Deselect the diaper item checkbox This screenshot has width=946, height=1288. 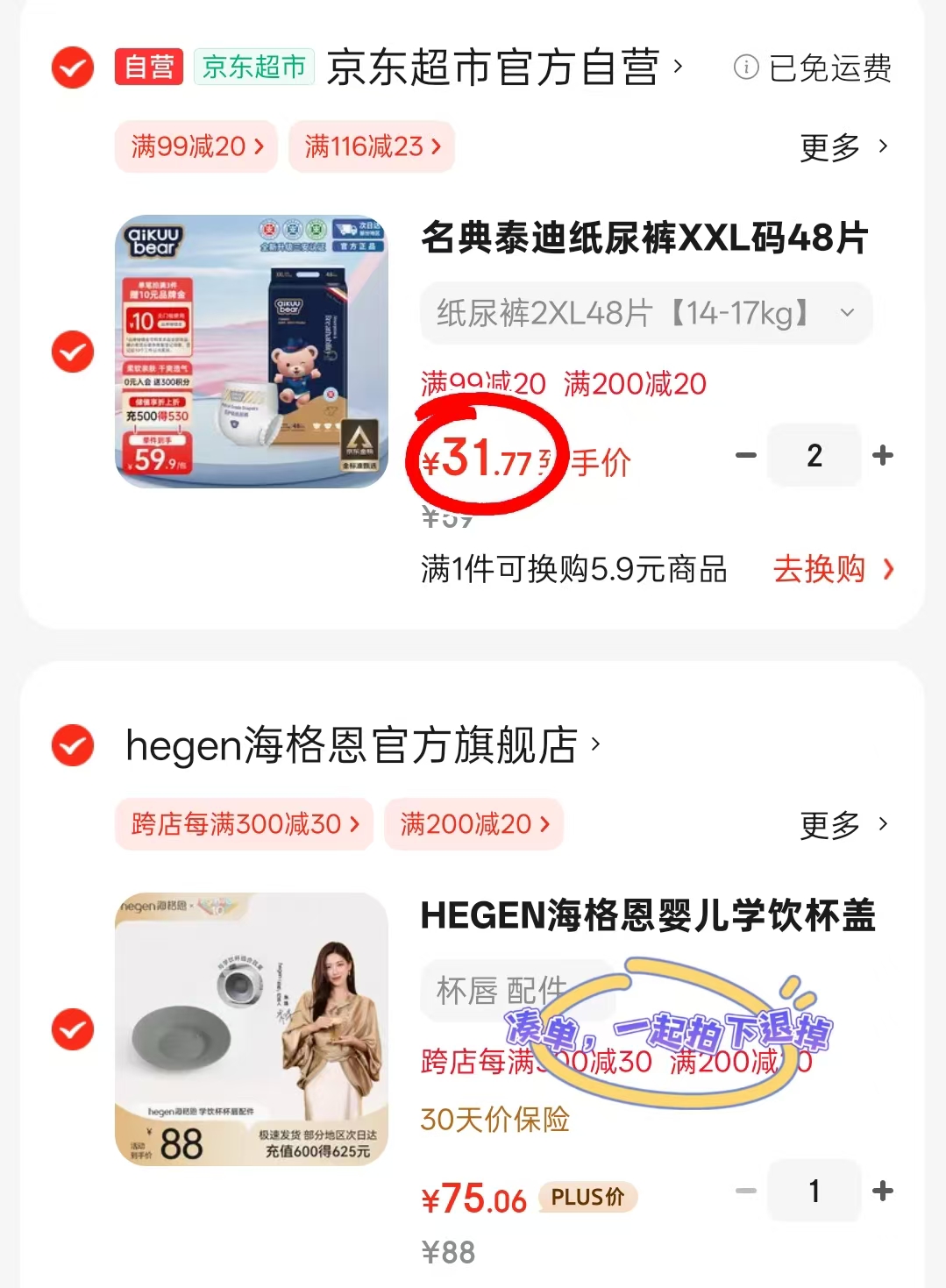tap(72, 352)
